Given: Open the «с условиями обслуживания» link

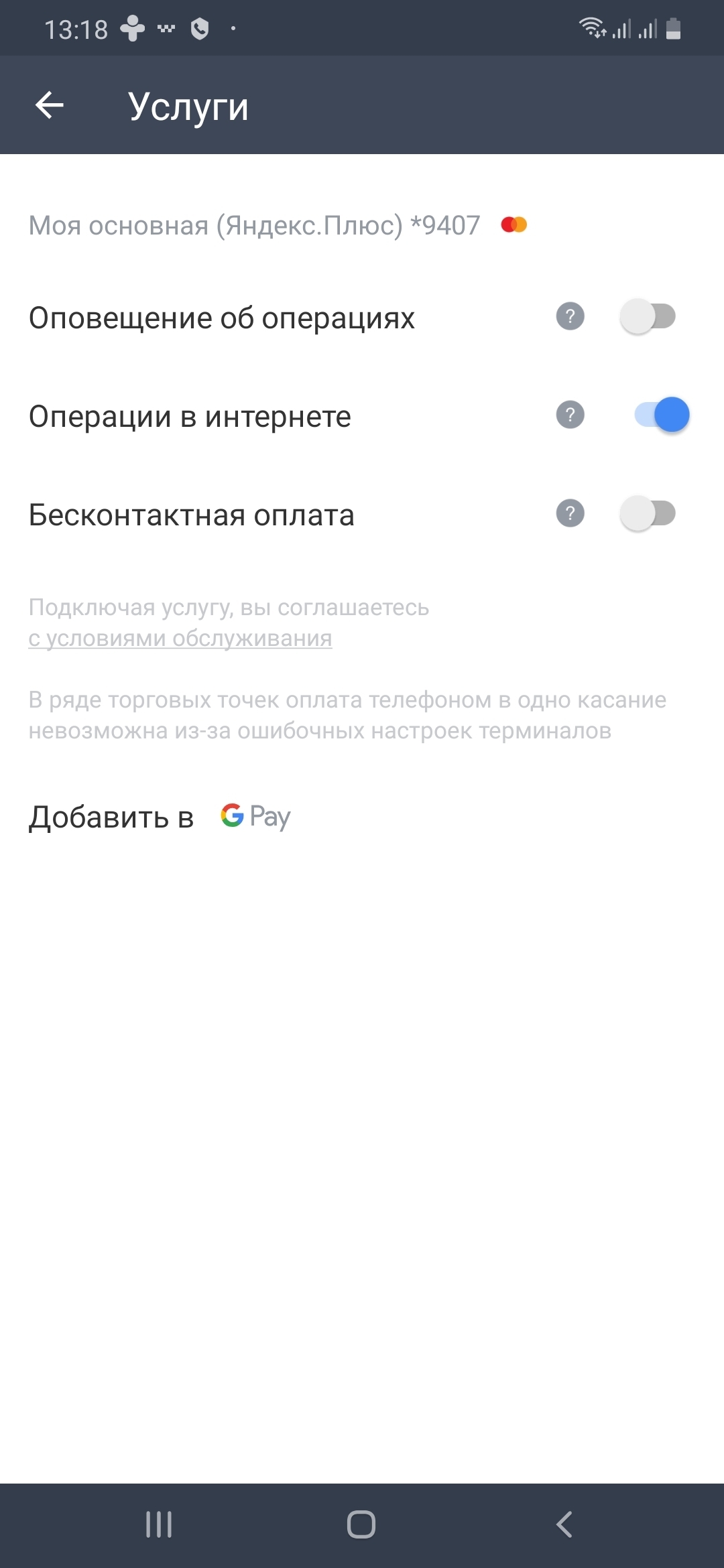Looking at the screenshot, I should point(180,638).
